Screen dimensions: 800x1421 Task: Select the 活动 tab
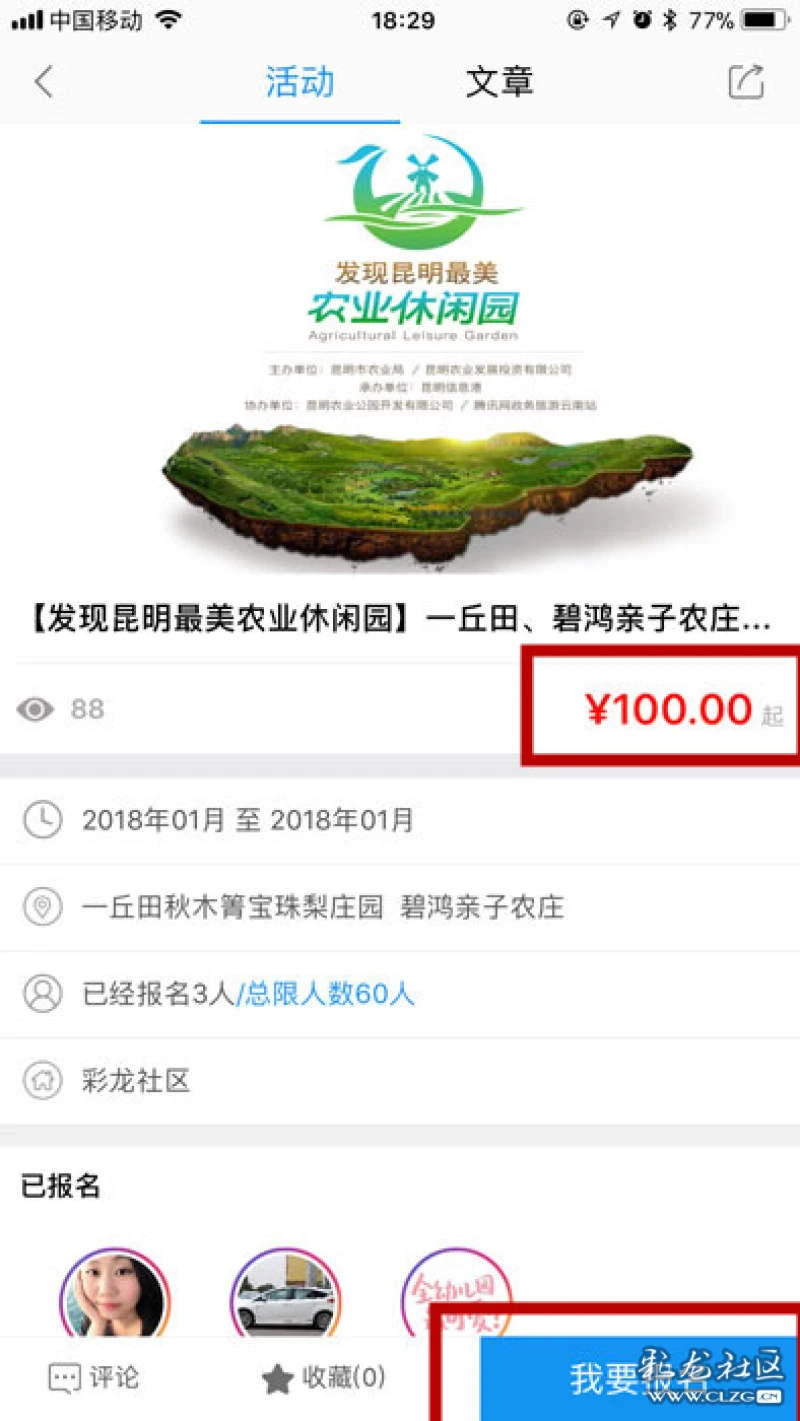coord(300,82)
